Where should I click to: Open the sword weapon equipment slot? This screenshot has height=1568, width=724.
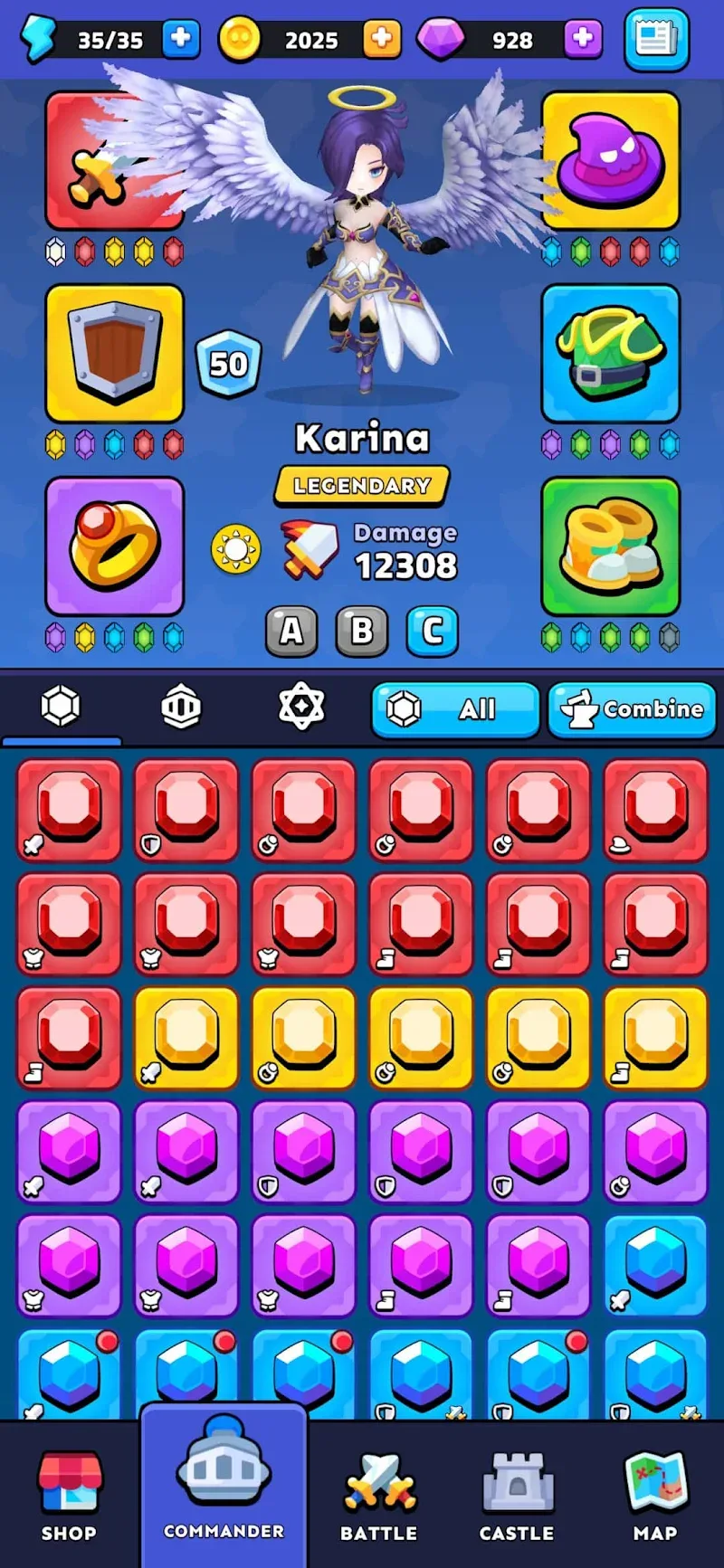pyautogui.click(x=113, y=161)
